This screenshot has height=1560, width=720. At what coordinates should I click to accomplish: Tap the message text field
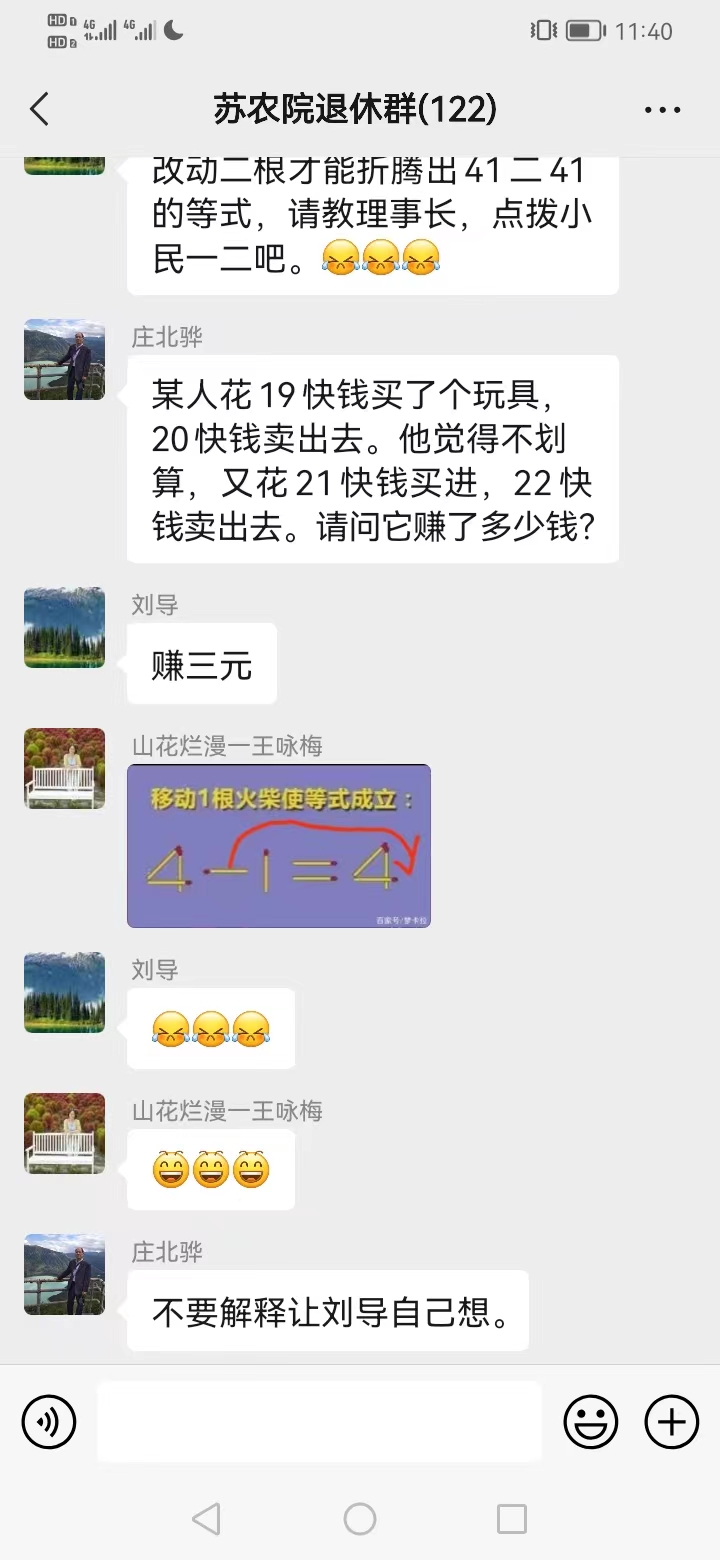(319, 1421)
